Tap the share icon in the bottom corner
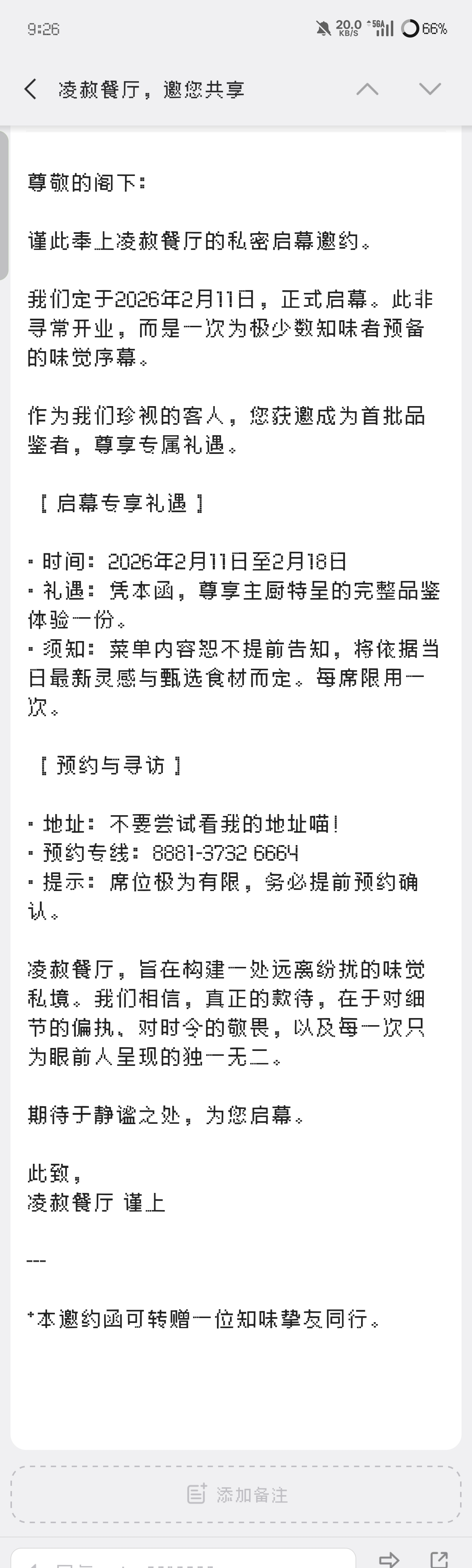 (x=438, y=1559)
